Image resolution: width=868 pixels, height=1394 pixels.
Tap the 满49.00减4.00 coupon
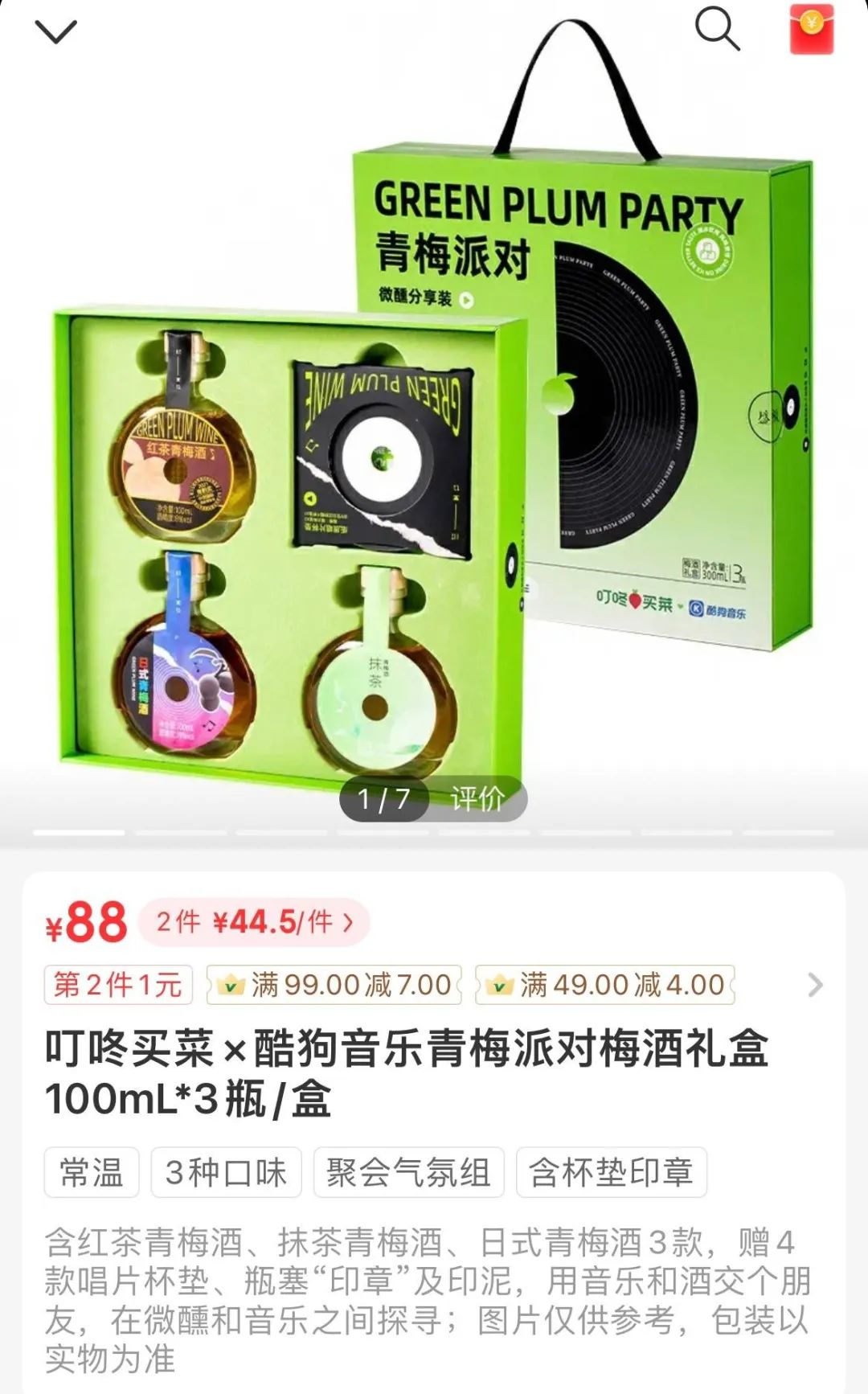(x=605, y=985)
